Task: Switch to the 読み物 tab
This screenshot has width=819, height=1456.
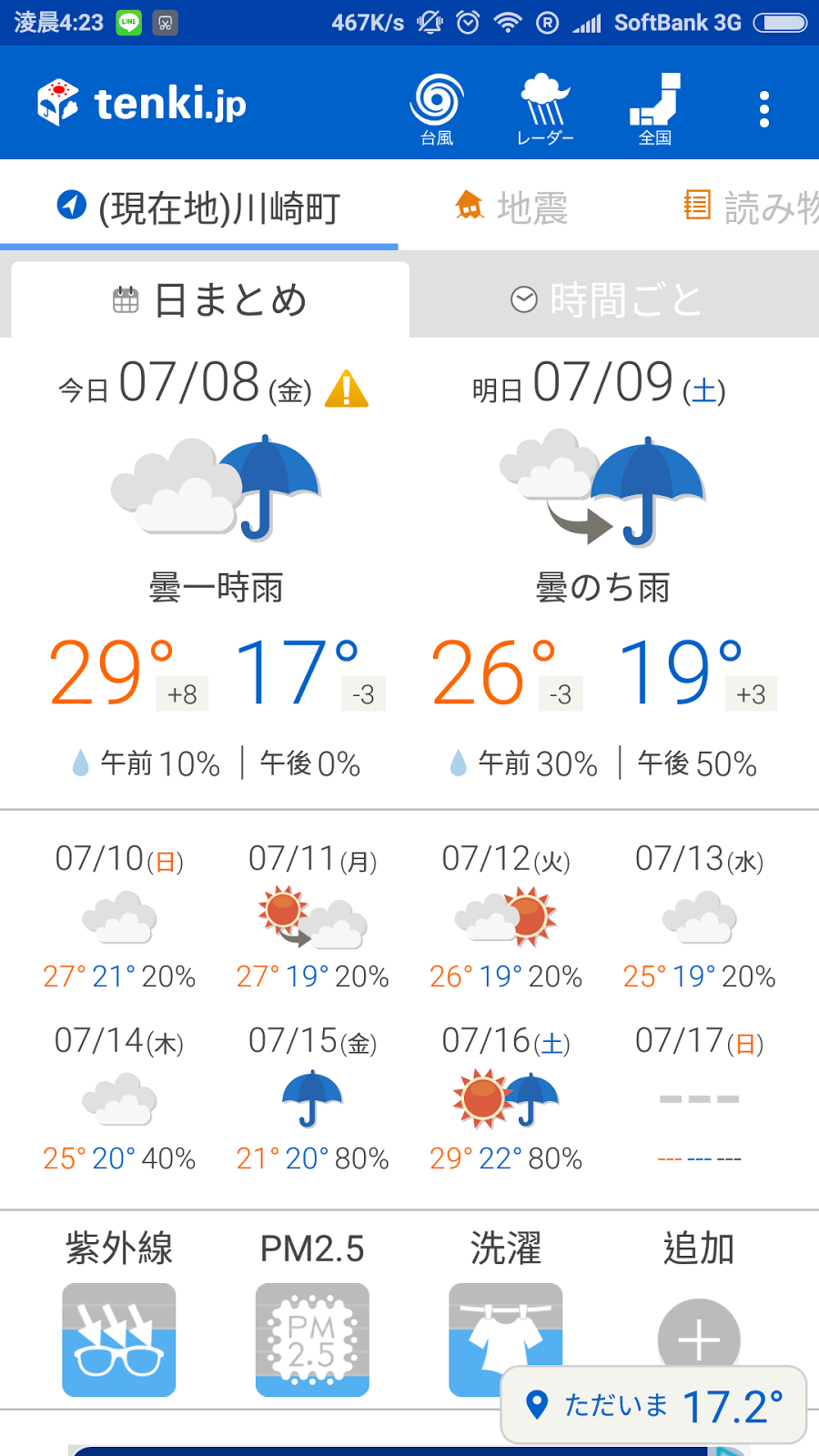Action: (x=751, y=207)
